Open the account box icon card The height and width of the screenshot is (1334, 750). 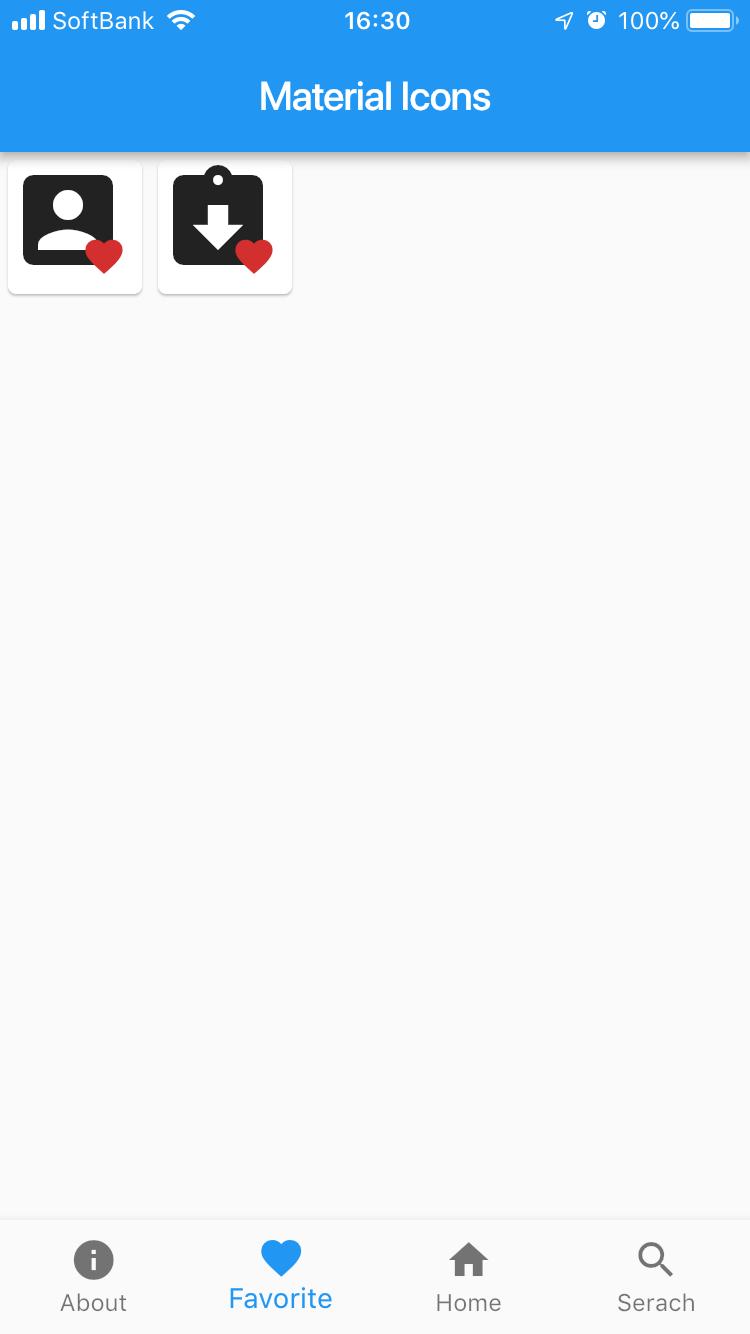[x=74, y=227]
